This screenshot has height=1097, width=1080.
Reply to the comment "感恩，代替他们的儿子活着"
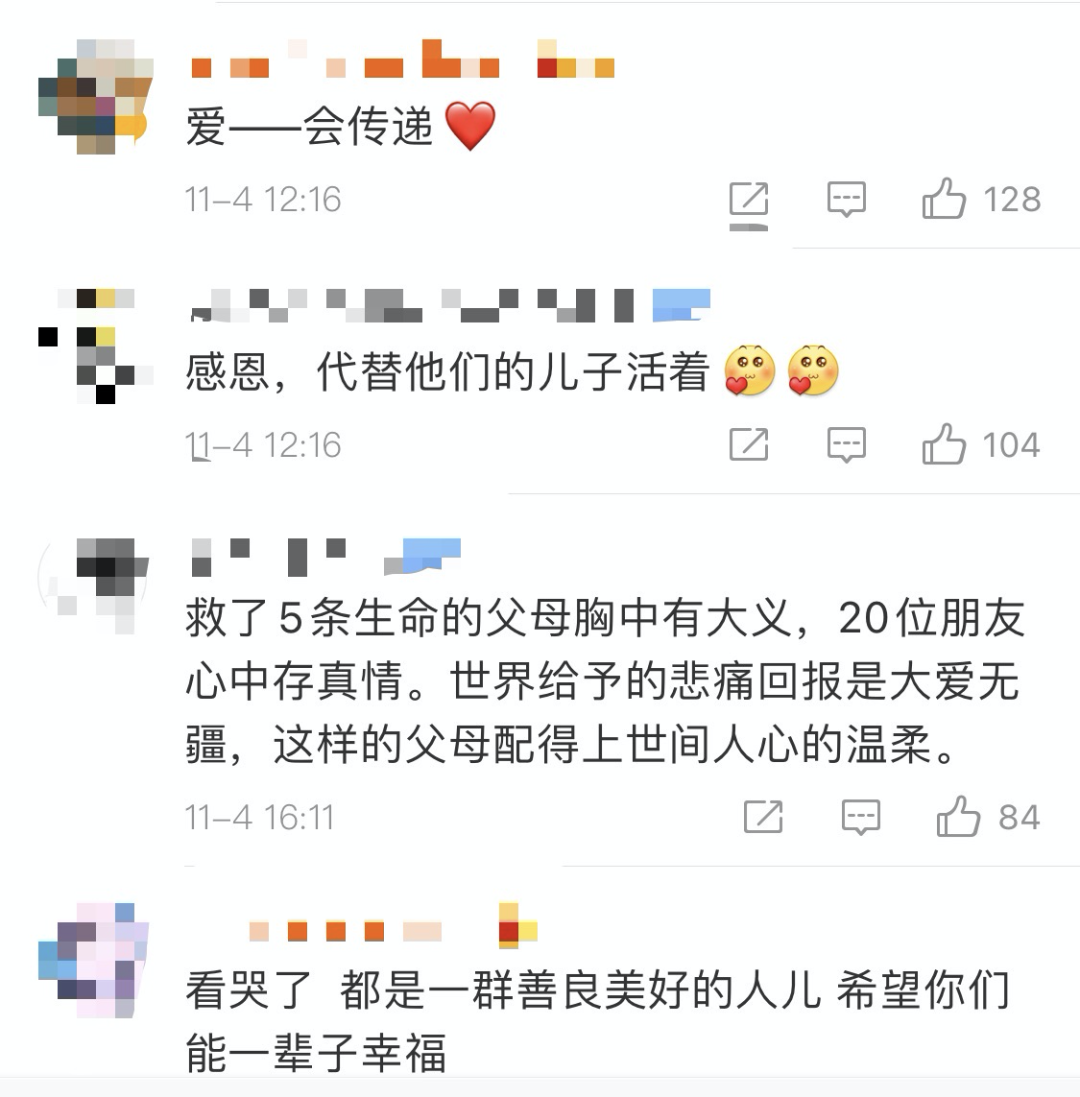pos(846,445)
